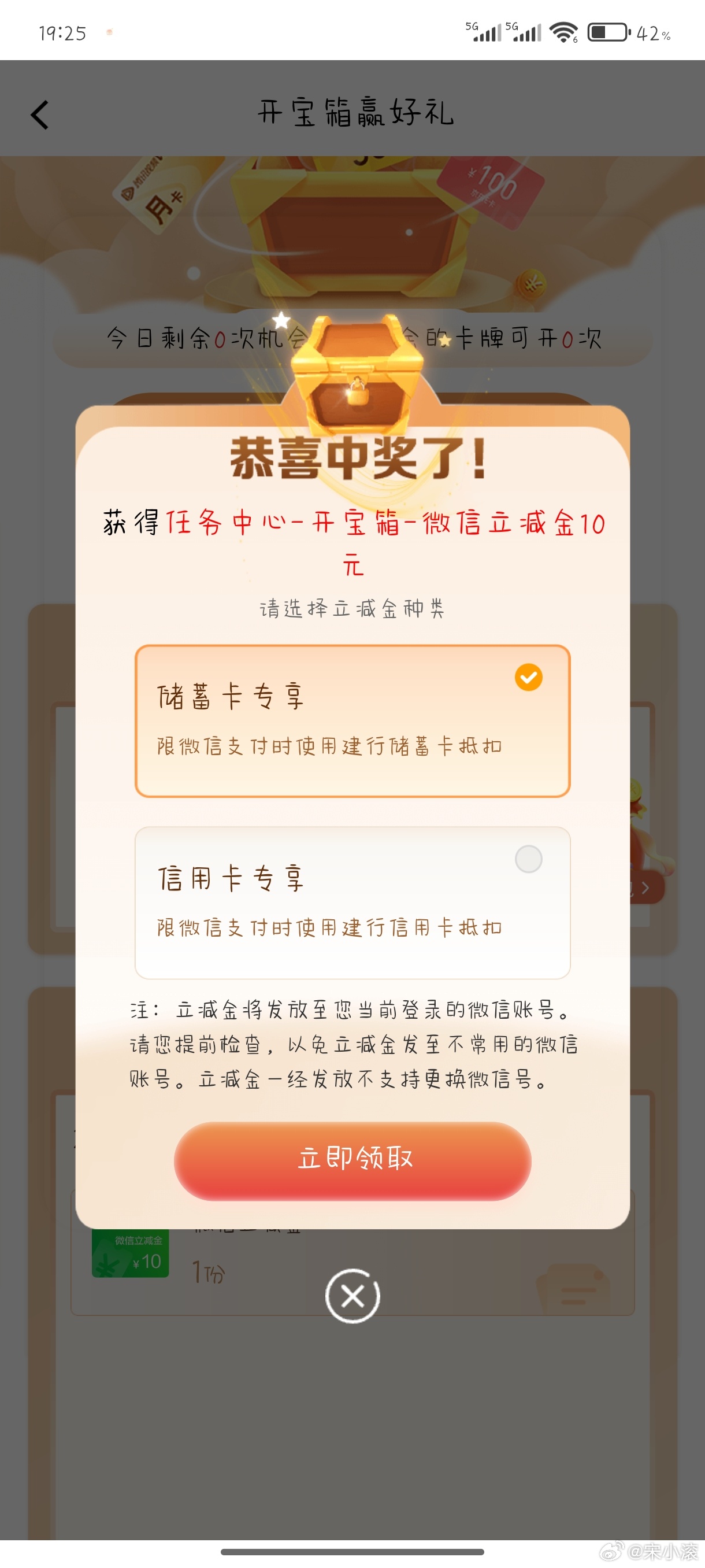Viewport: 705px width, 1568px height.
Task: Select the 储蓄卡专享 option
Action: 352,721
